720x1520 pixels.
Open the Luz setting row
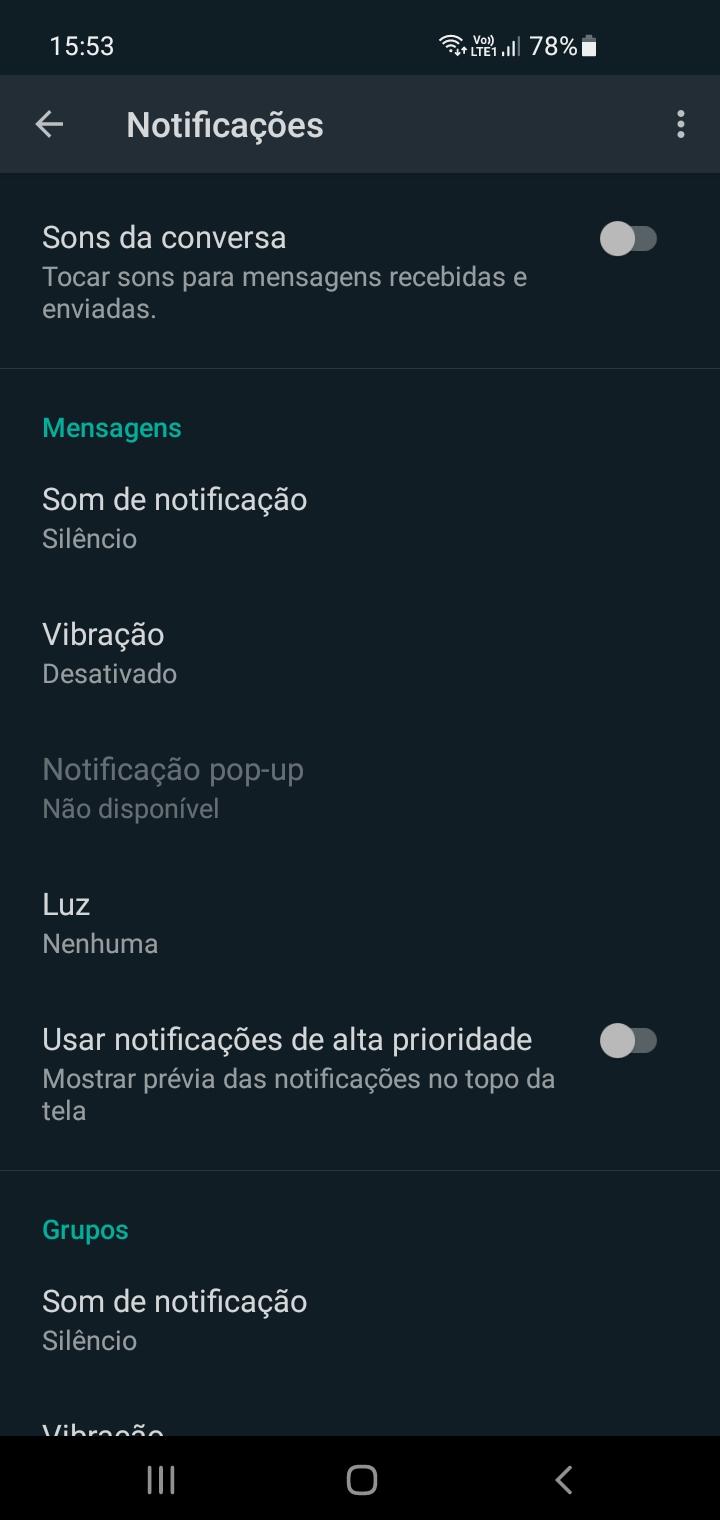tap(360, 923)
